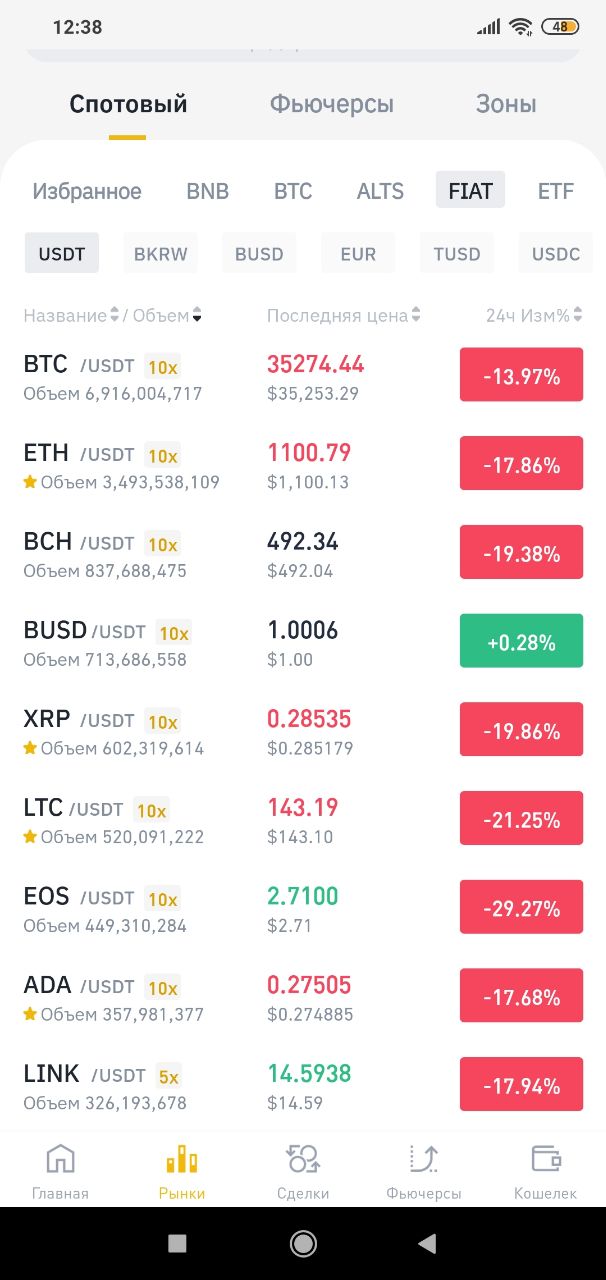606x1280 pixels.
Task: Open the BTC/USDT pair
Action: (303, 377)
